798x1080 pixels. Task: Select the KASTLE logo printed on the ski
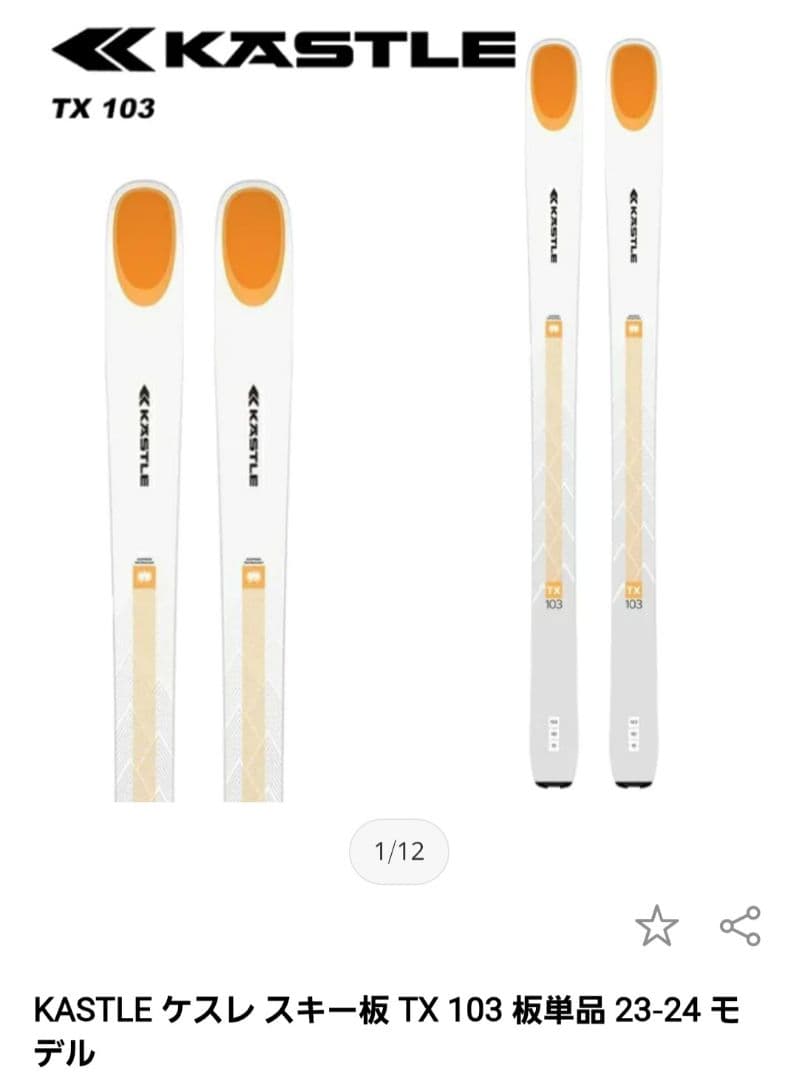click(x=146, y=435)
